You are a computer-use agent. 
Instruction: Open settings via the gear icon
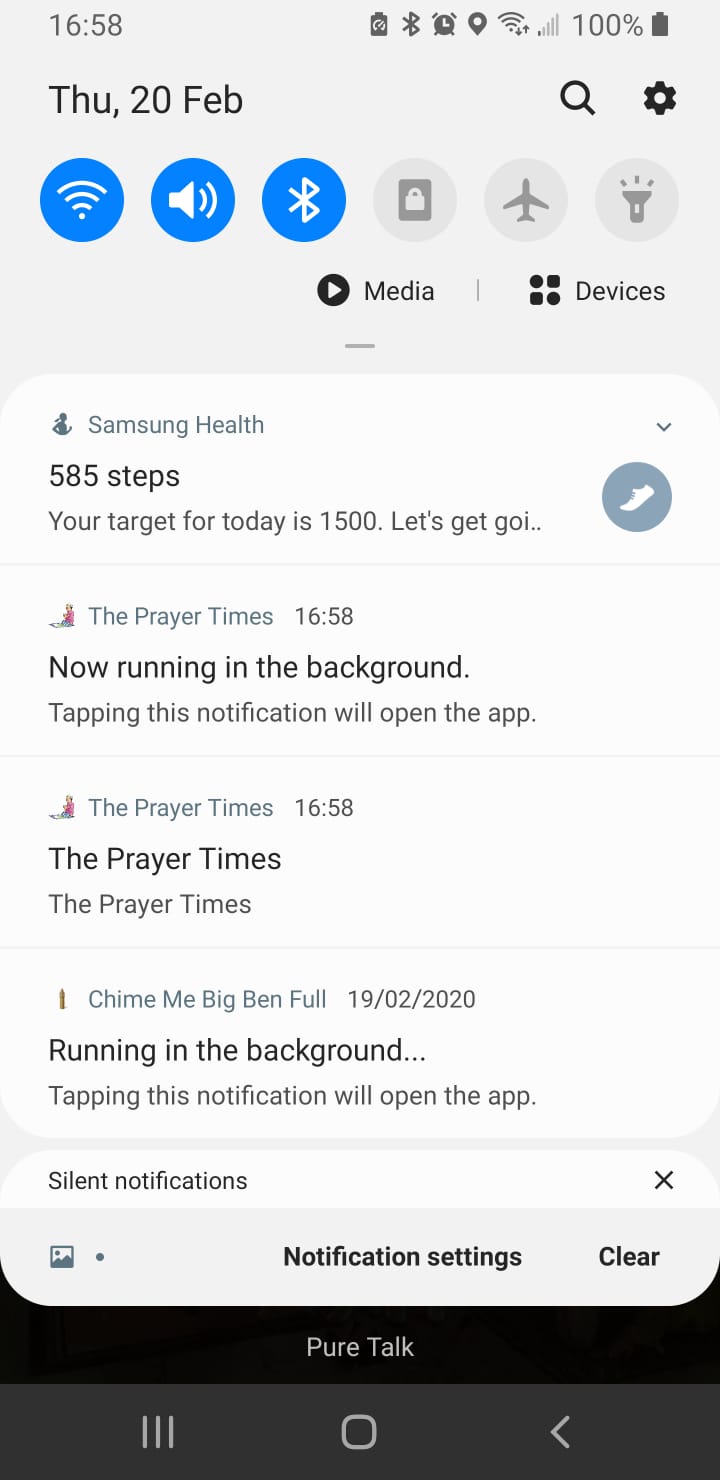(659, 99)
